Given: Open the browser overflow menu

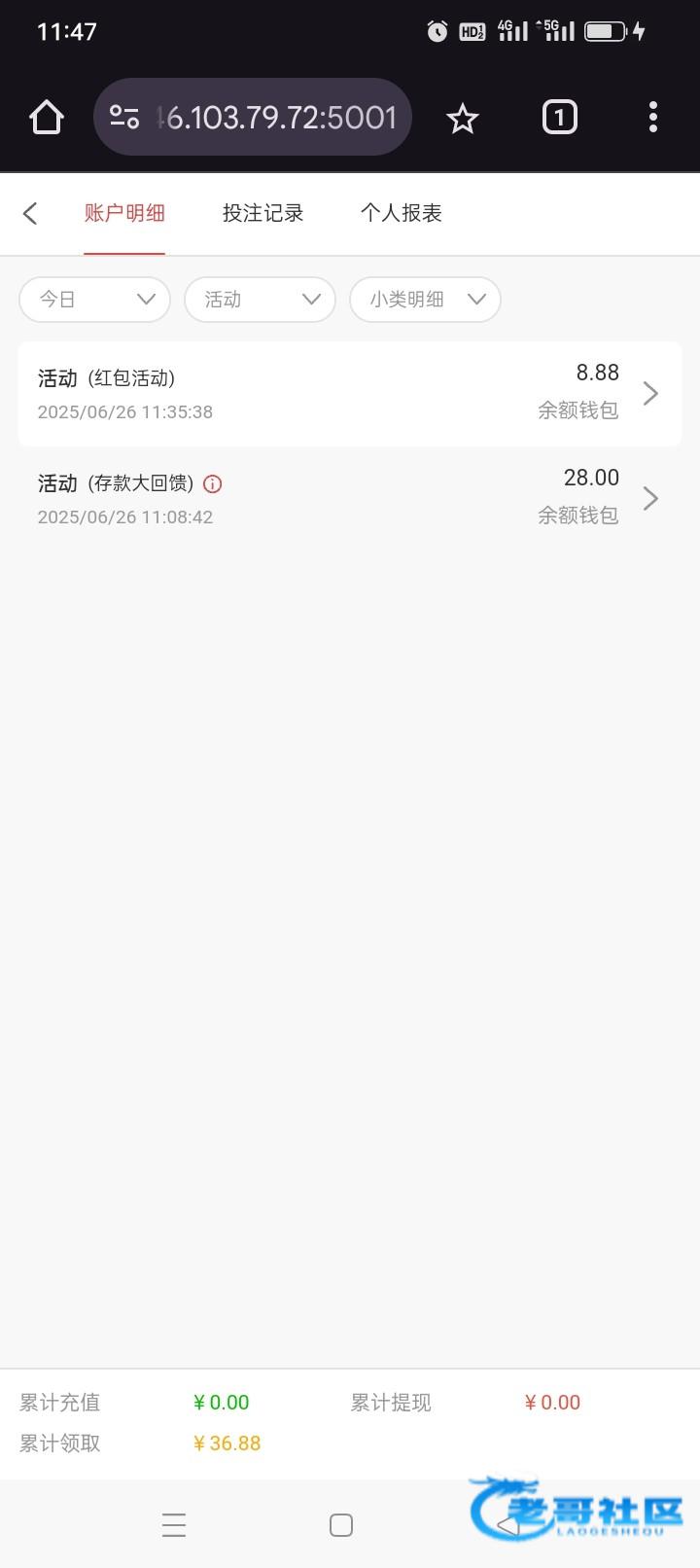Looking at the screenshot, I should tap(653, 118).
